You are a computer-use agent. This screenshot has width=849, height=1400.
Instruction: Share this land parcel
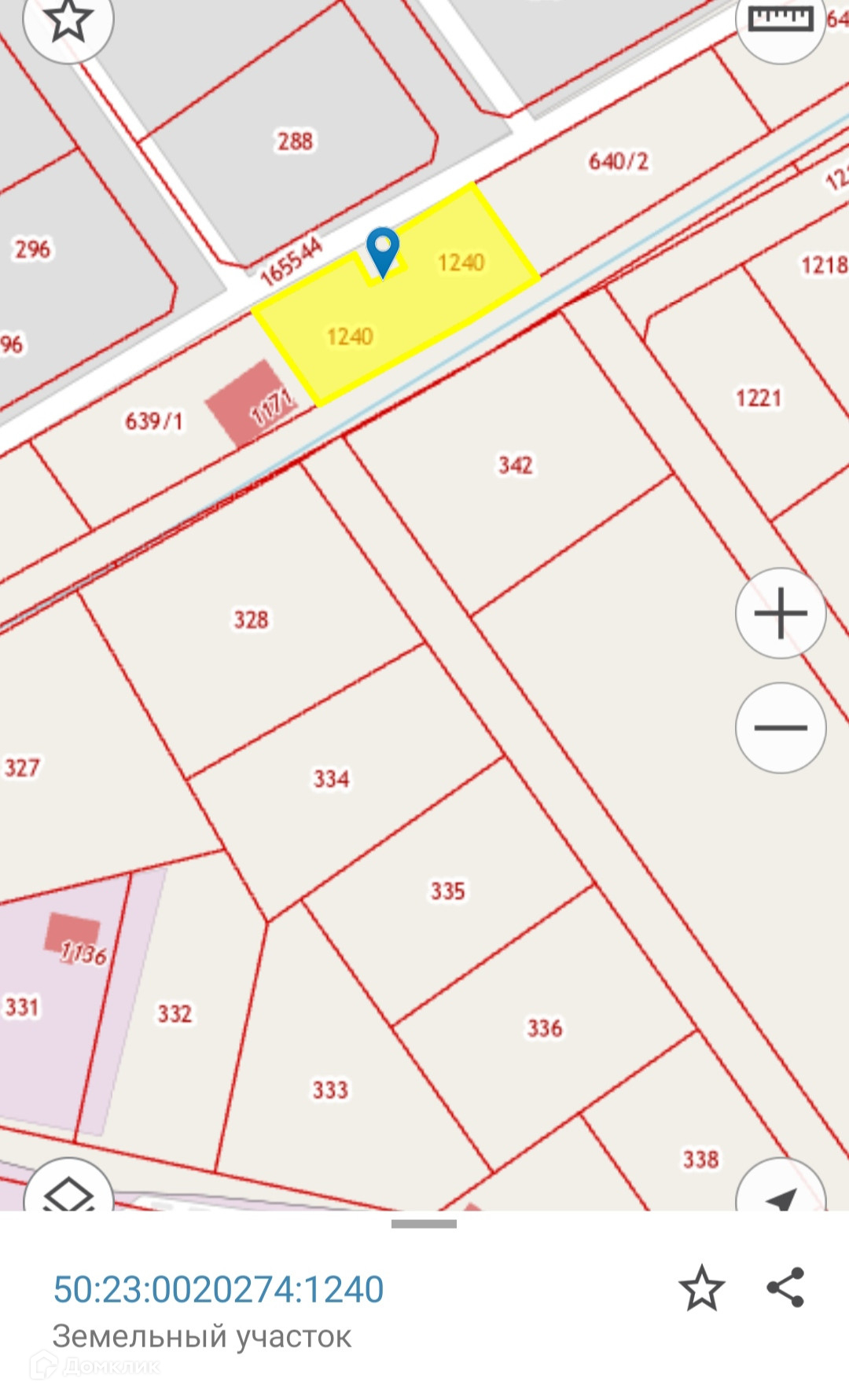(785, 1288)
